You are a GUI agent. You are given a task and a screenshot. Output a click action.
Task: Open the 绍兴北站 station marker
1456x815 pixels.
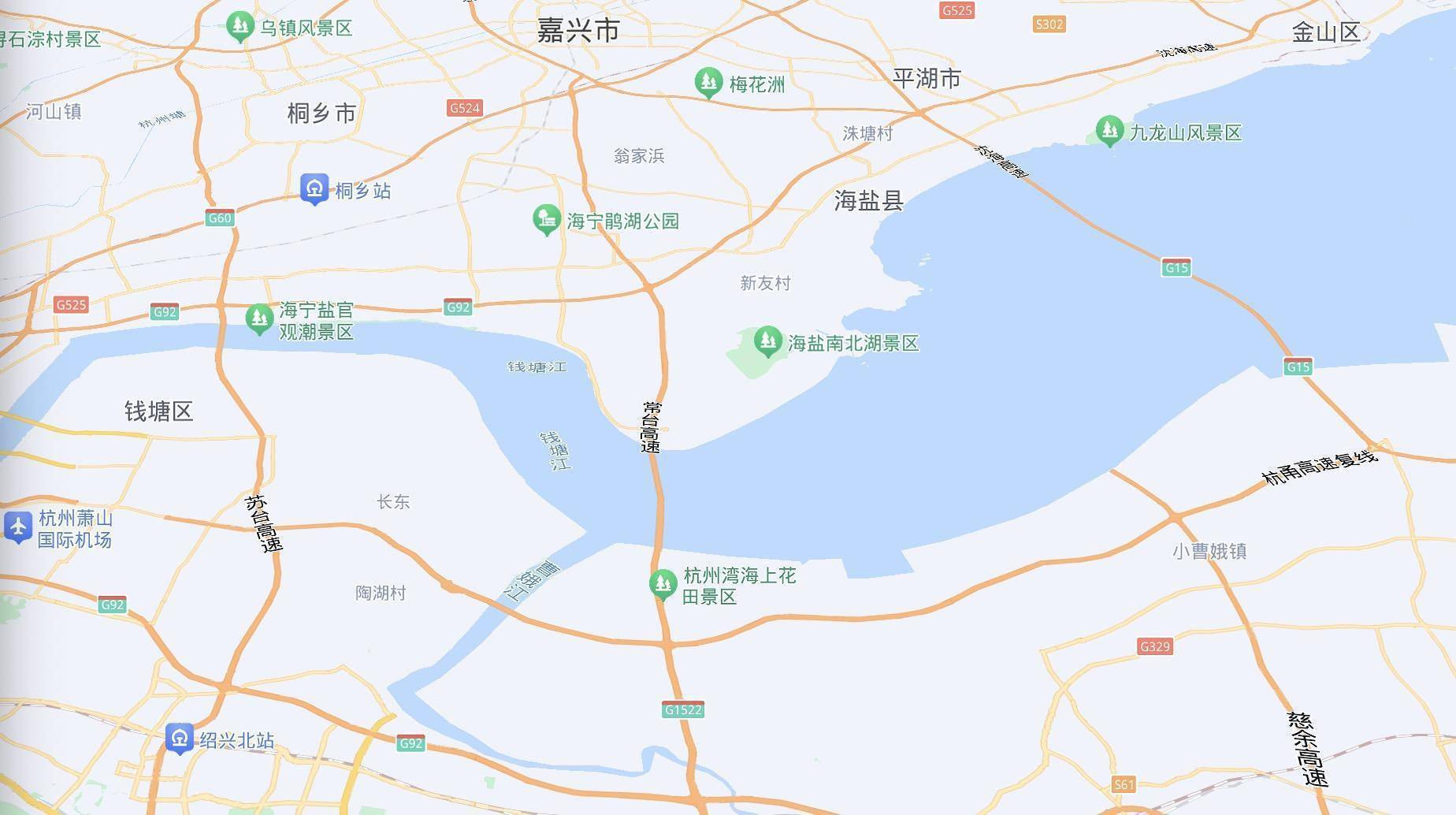[180, 739]
